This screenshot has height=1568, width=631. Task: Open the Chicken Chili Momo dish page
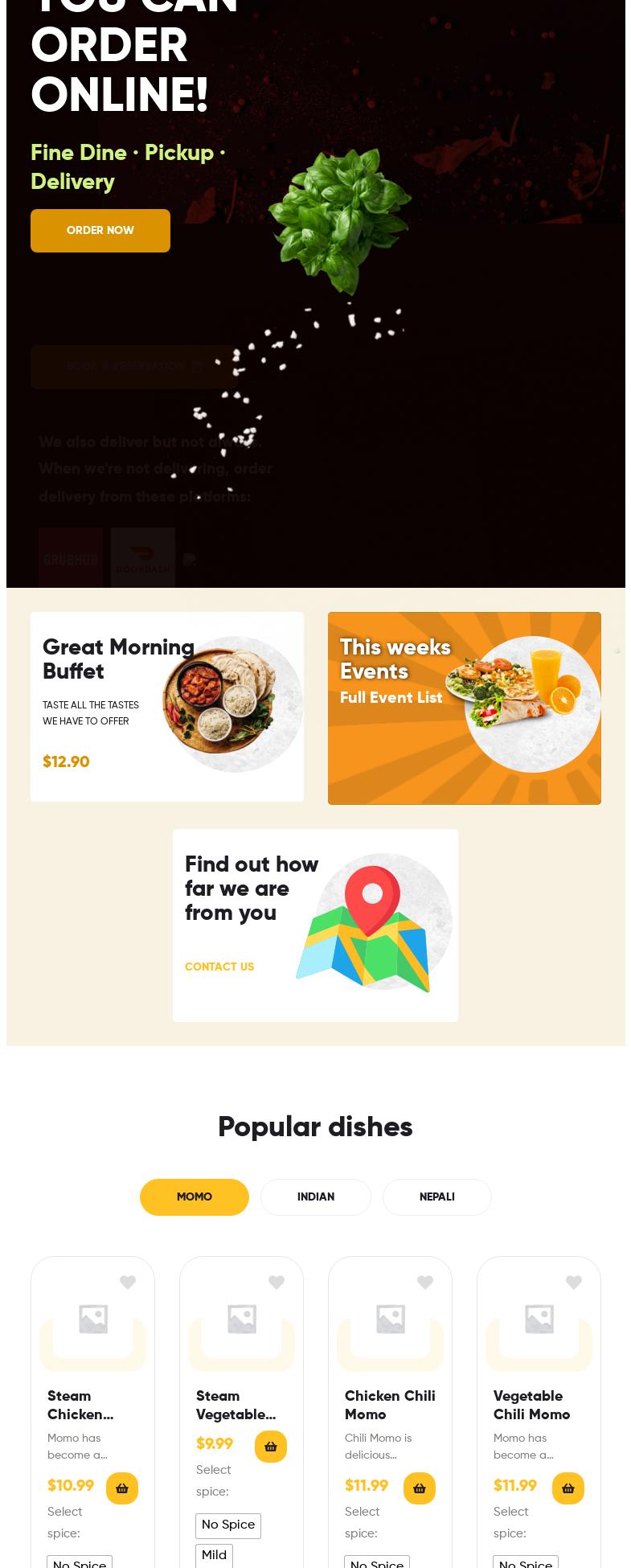click(x=390, y=1405)
